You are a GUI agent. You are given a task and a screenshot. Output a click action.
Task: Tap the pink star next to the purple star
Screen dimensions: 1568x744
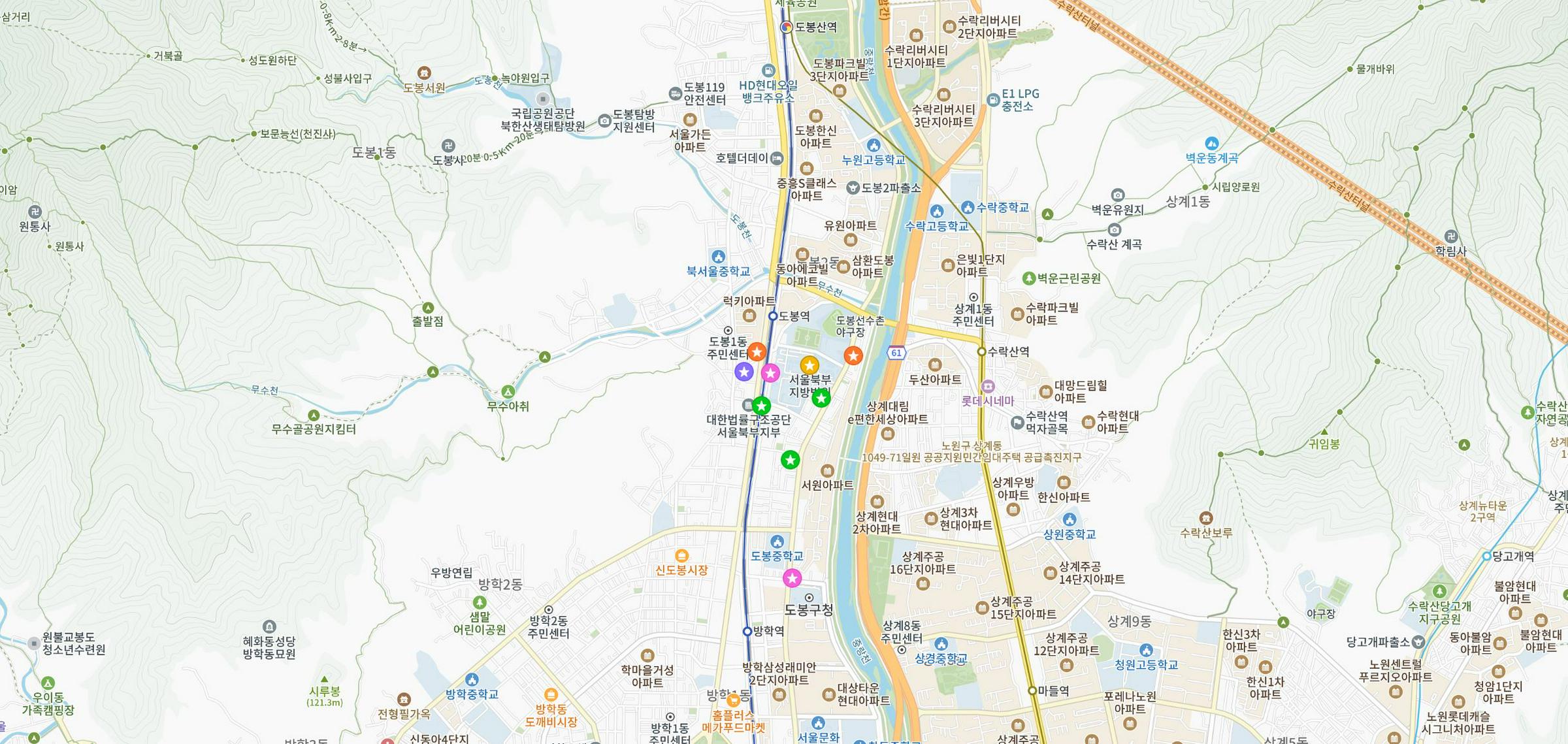pyautogui.click(x=770, y=374)
